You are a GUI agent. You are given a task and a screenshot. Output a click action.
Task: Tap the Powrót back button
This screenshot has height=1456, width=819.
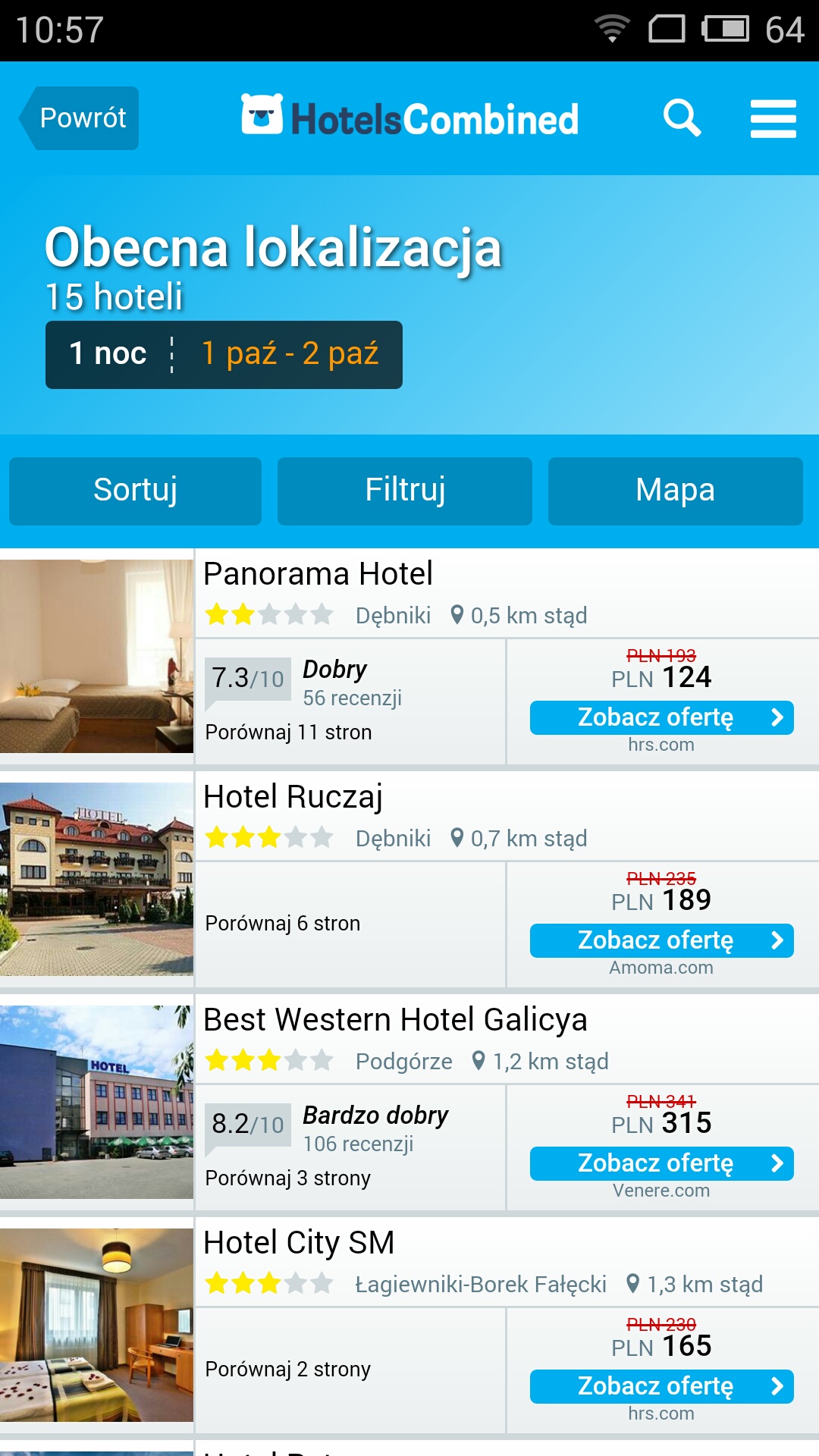point(79,118)
